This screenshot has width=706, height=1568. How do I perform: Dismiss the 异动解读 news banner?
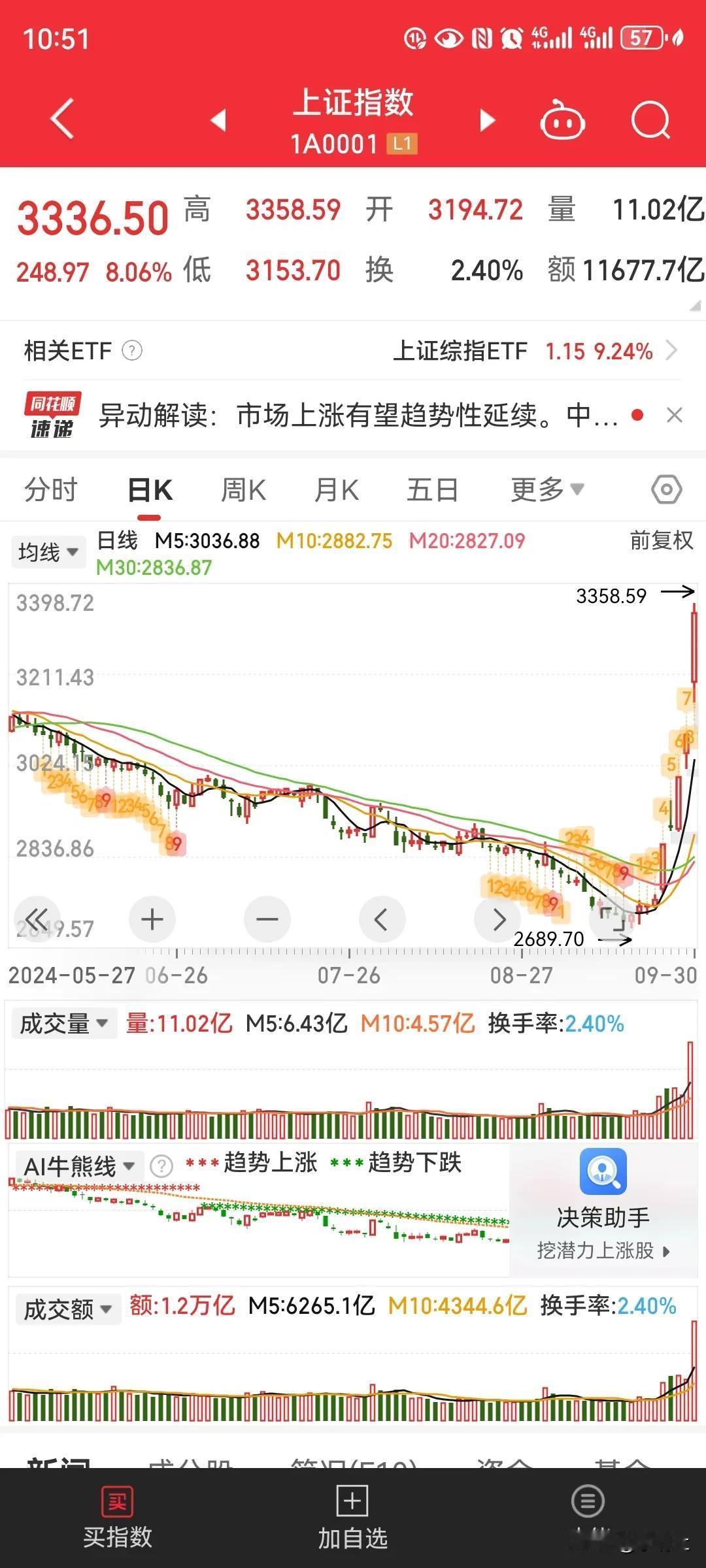point(674,415)
